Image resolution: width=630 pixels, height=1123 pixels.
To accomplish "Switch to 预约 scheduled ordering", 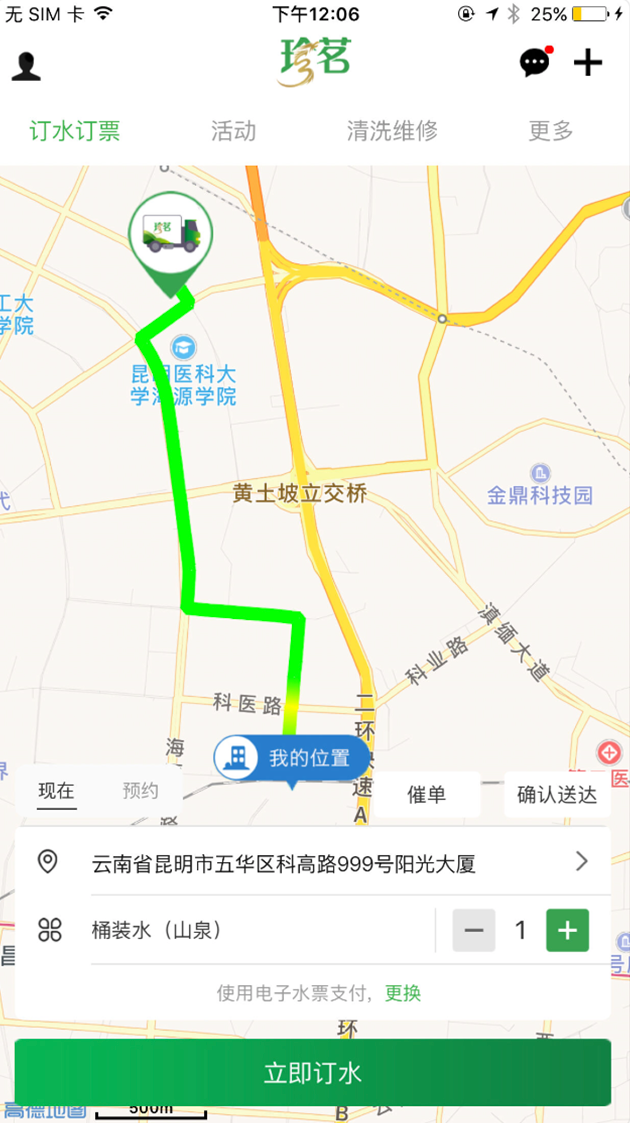I will (140, 791).
